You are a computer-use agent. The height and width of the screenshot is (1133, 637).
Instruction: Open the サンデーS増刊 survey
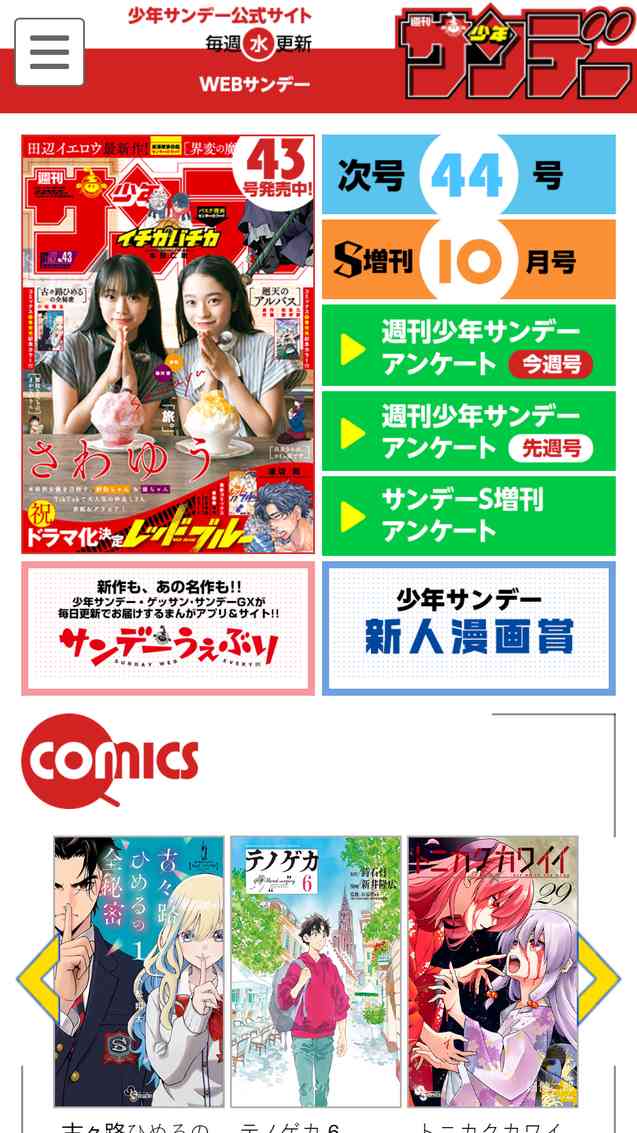(468, 515)
